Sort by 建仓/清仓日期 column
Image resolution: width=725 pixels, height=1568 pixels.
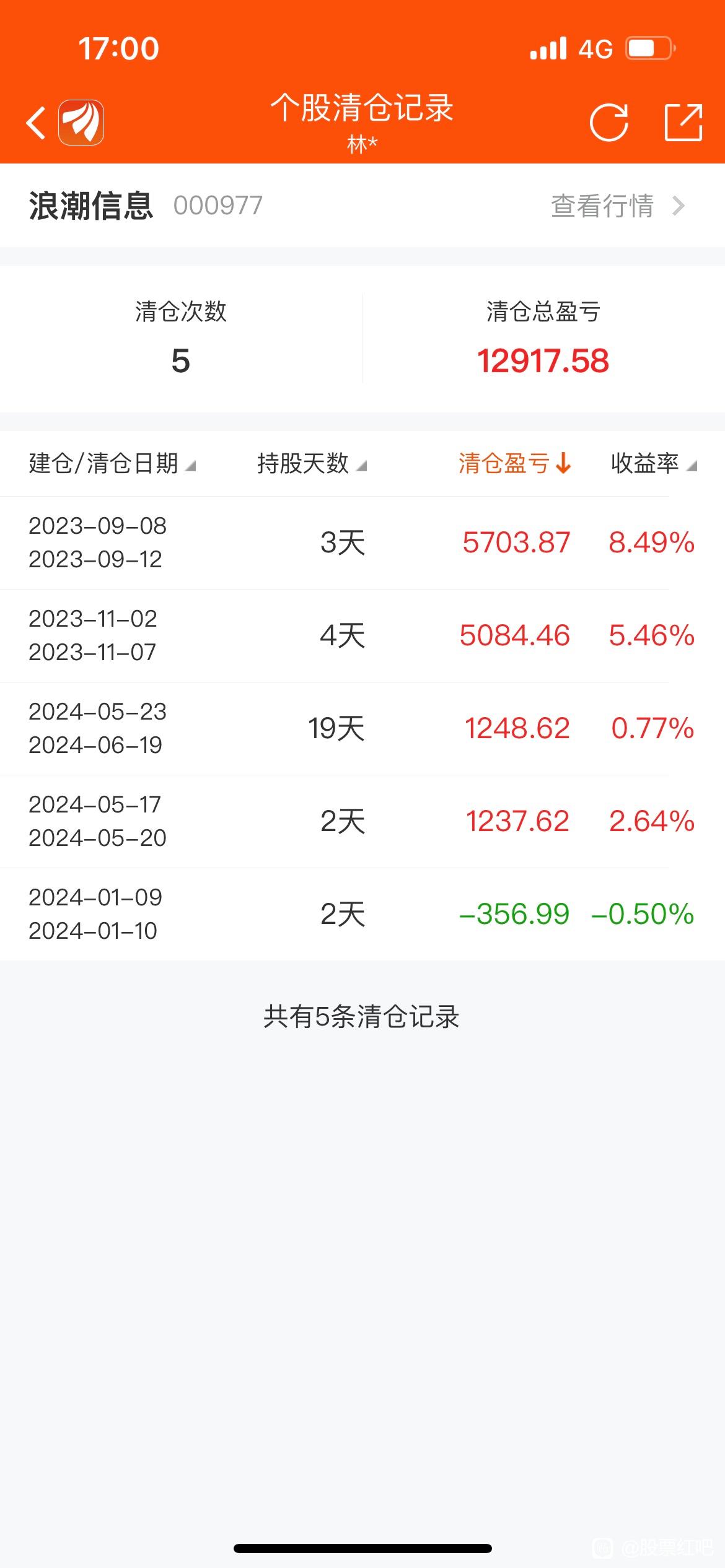(112, 463)
